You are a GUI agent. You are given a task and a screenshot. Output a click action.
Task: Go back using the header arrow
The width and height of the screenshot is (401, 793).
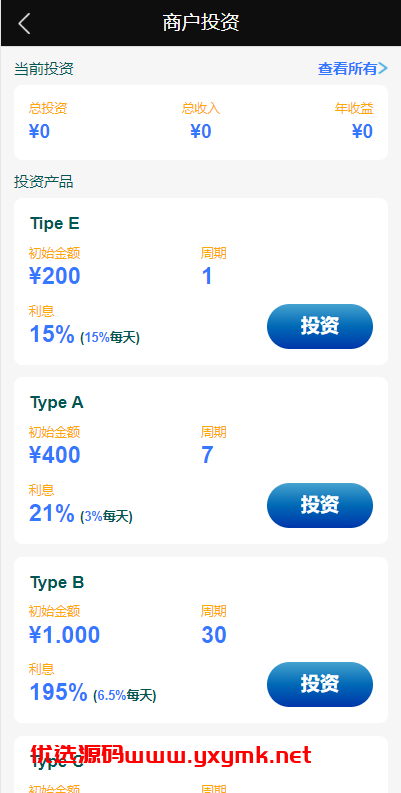tap(24, 23)
